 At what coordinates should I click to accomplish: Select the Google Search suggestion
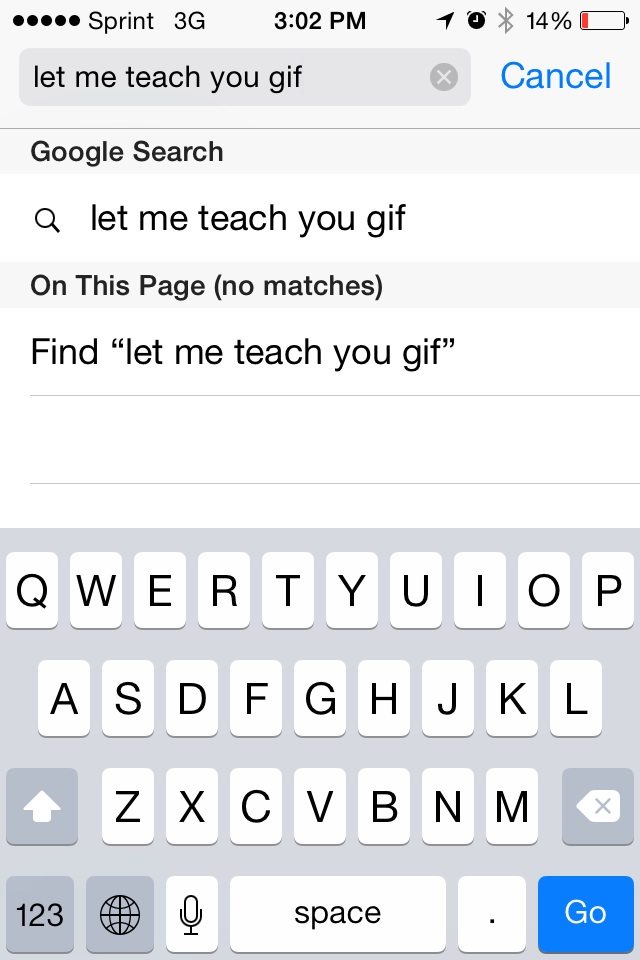tap(247, 219)
